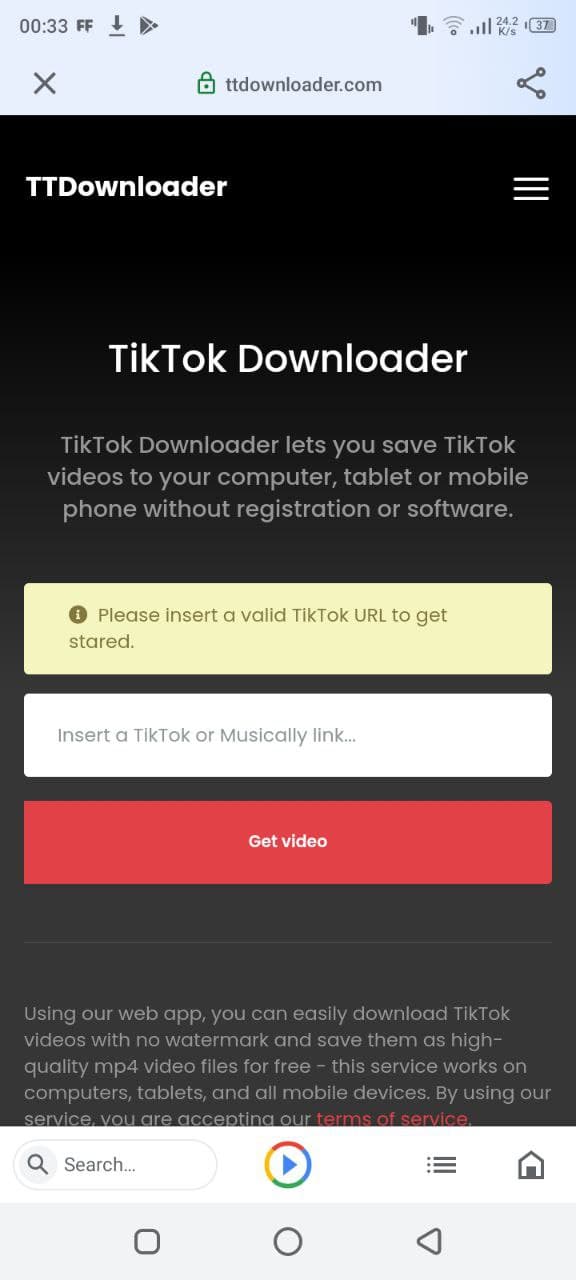The width and height of the screenshot is (576, 1280).
Task: Open recent apps from navigation bar
Action: pos(147,1242)
